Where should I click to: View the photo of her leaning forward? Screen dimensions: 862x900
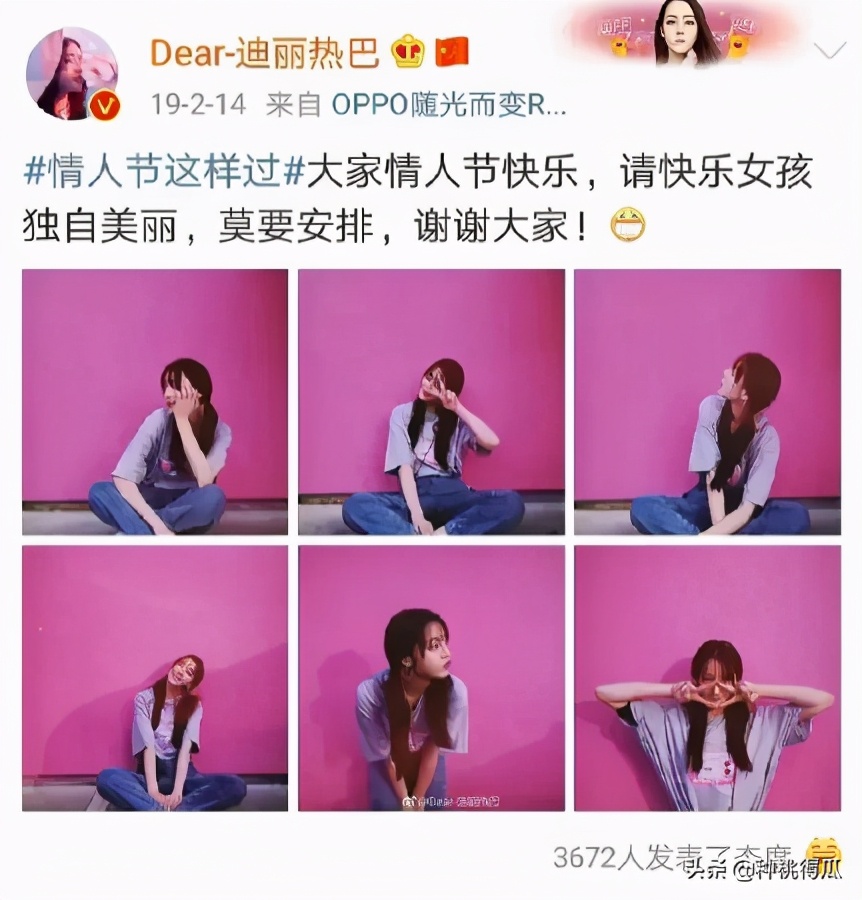431,677
